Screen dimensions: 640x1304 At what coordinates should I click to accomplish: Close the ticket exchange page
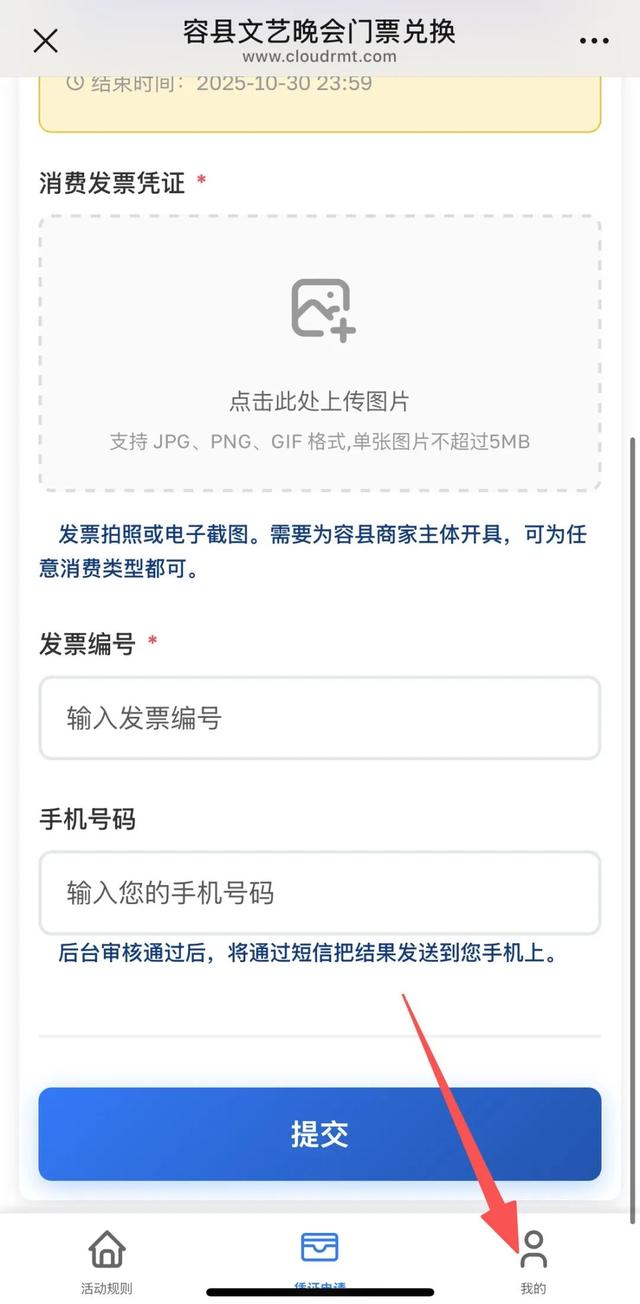[x=46, y=41]
